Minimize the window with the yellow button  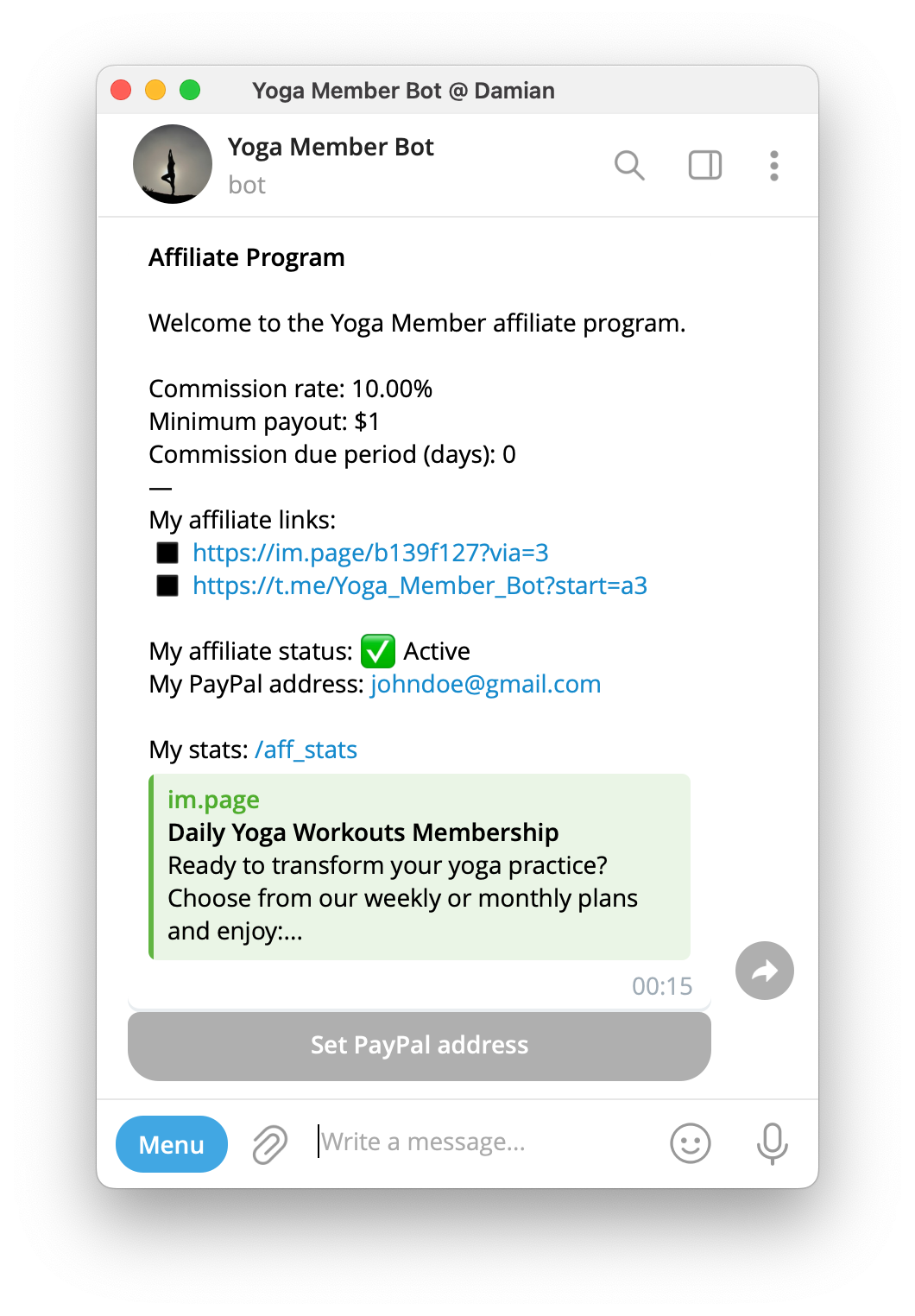[x=155, y=90]
